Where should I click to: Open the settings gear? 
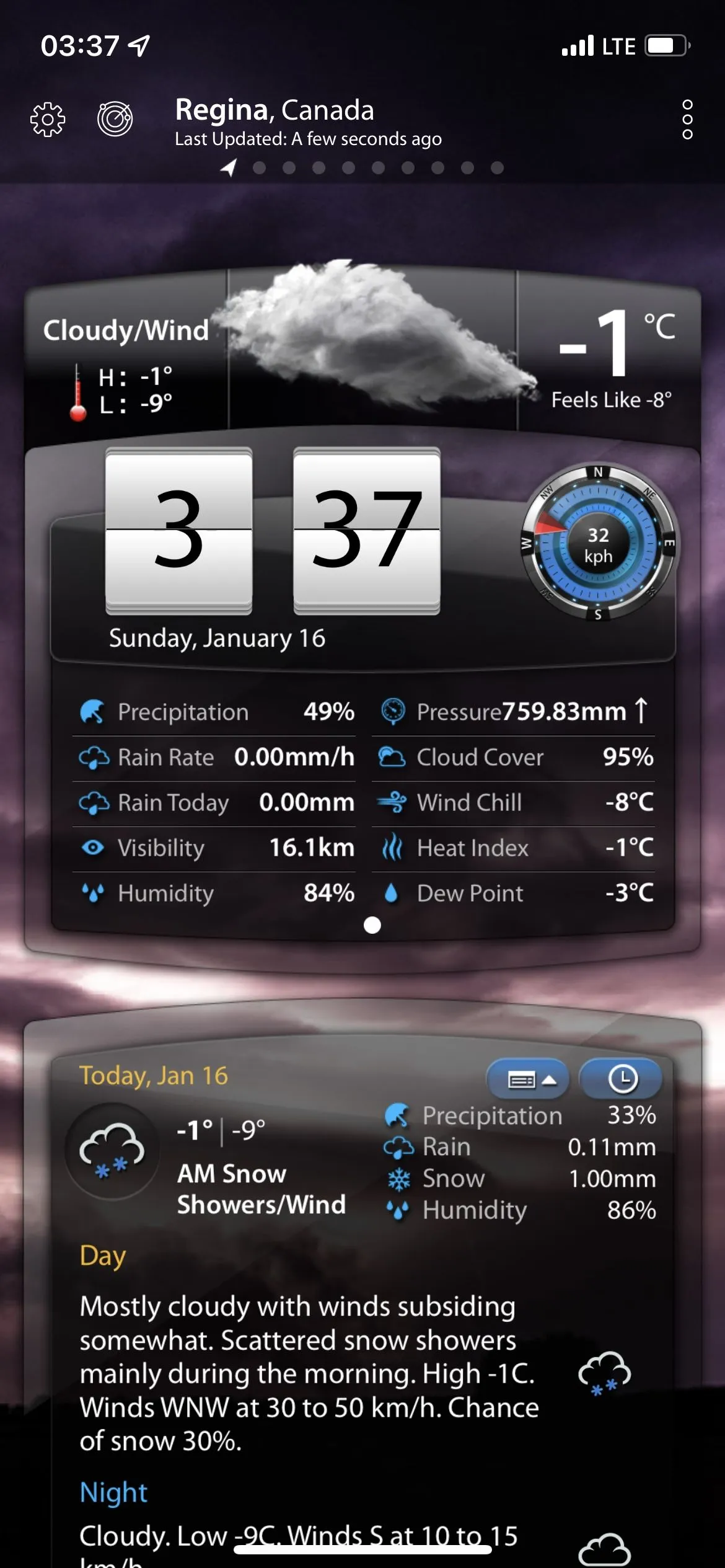(48, 119)
